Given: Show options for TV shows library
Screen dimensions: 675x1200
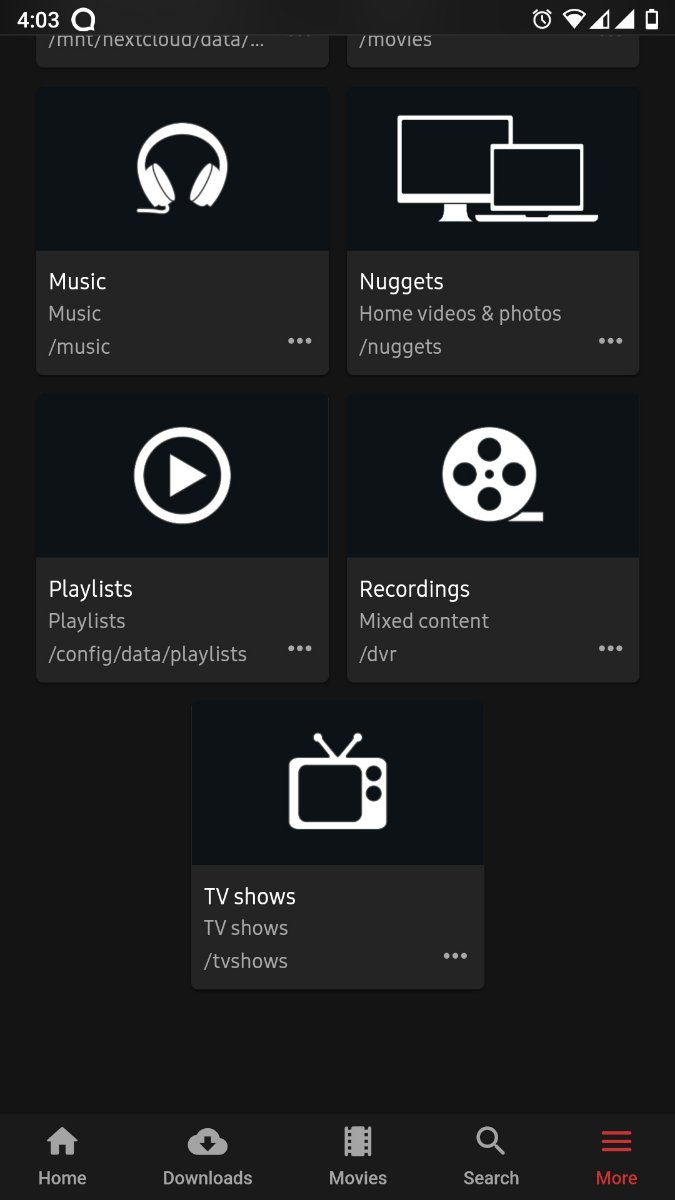Looking at the screenshot, I should pos(455,956).
